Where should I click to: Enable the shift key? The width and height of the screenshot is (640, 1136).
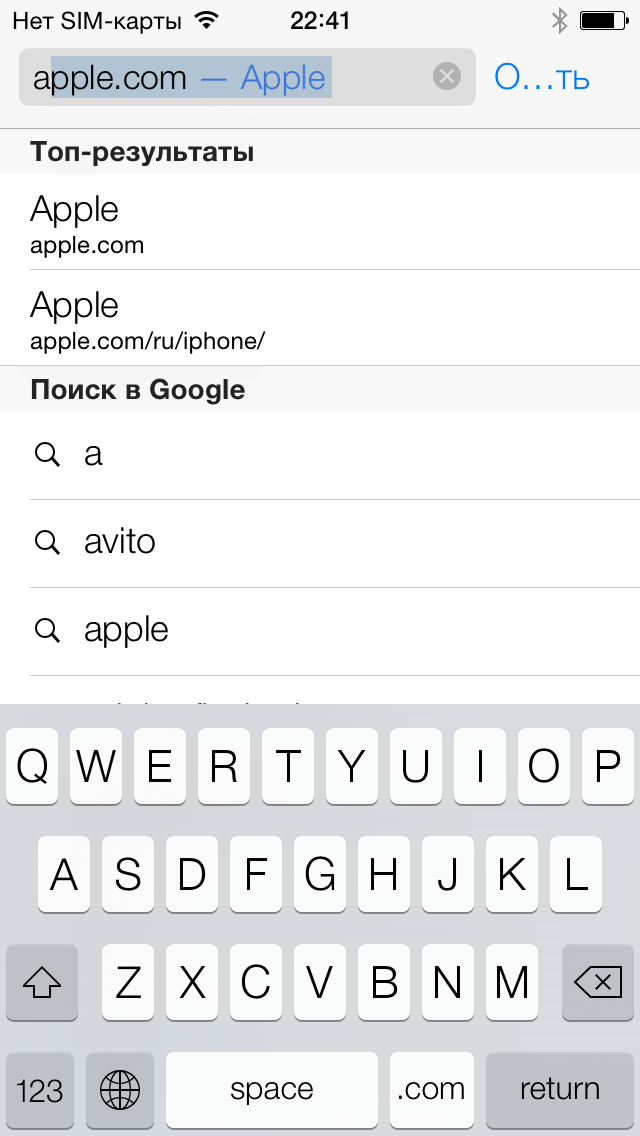pos(42,982)
